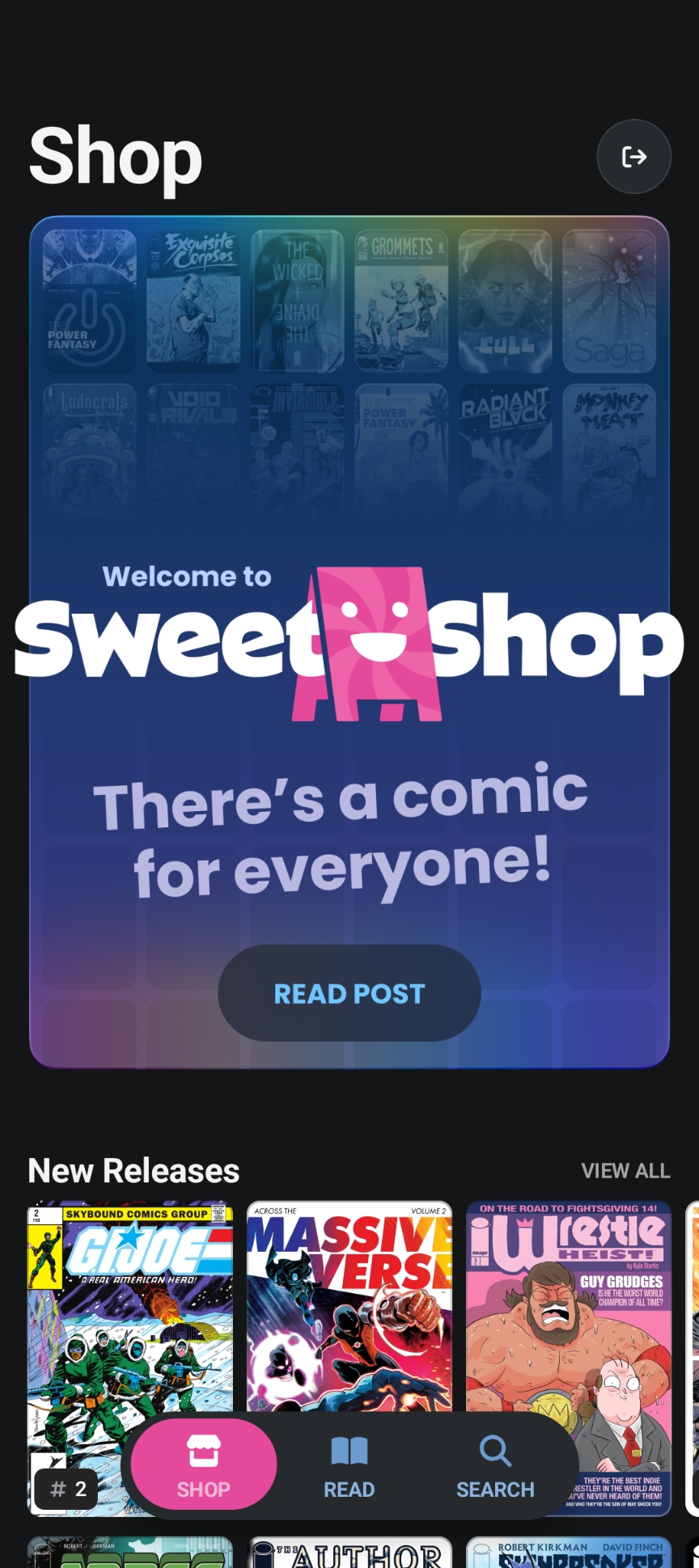Open the READ POST button
699x1568 pixels.
[x=349, y=993]
